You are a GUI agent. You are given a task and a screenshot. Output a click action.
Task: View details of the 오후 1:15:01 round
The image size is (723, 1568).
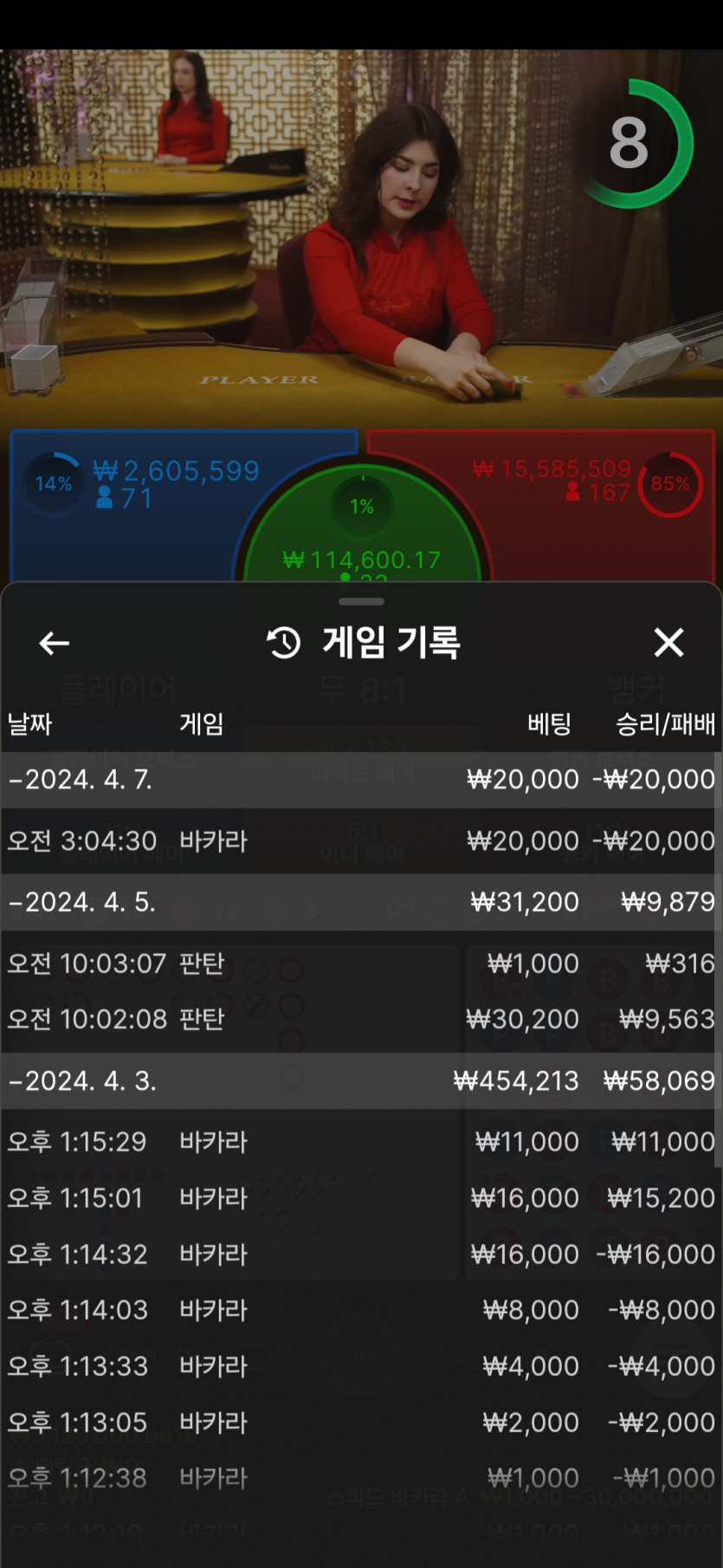(x=360, y=1198)
